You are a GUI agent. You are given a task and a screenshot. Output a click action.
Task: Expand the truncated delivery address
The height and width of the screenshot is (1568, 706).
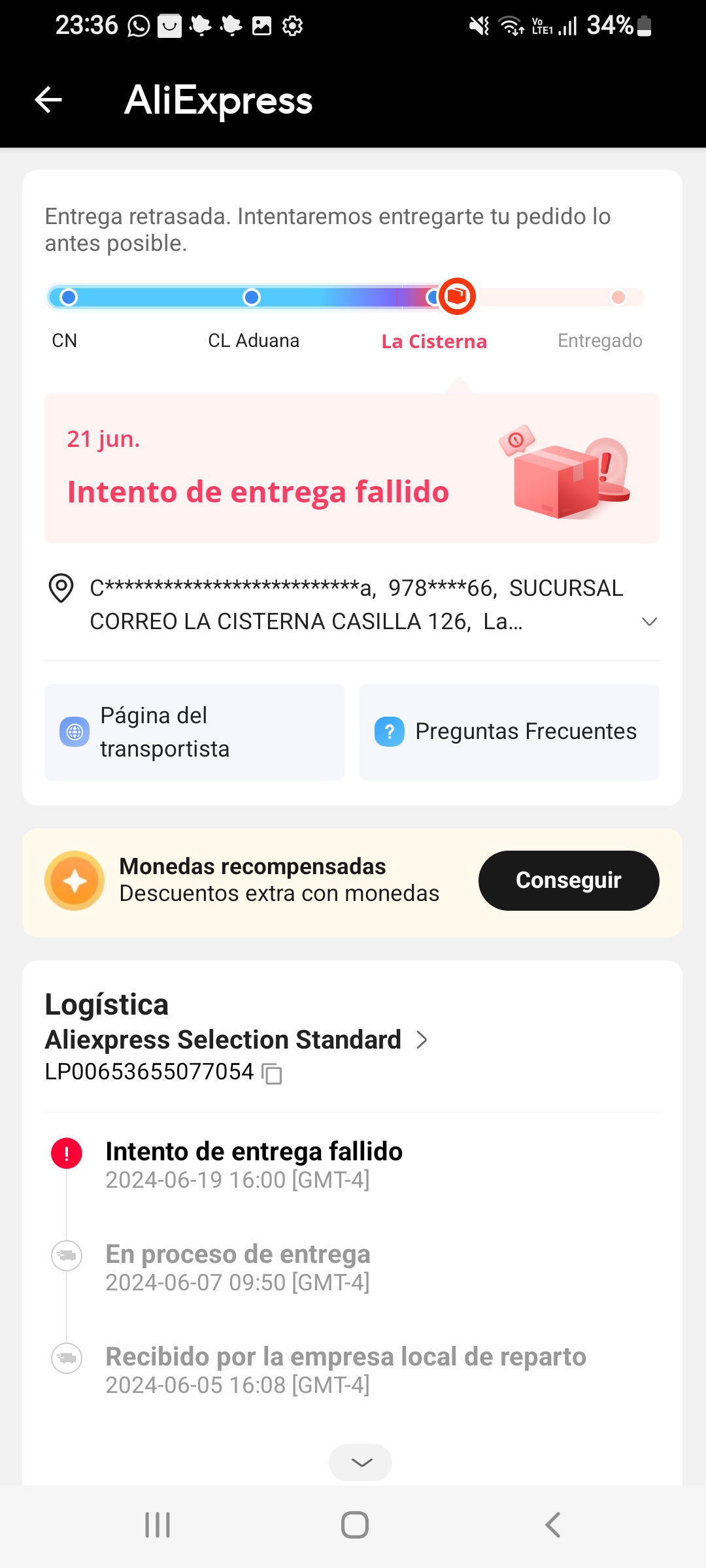point(649,621)
